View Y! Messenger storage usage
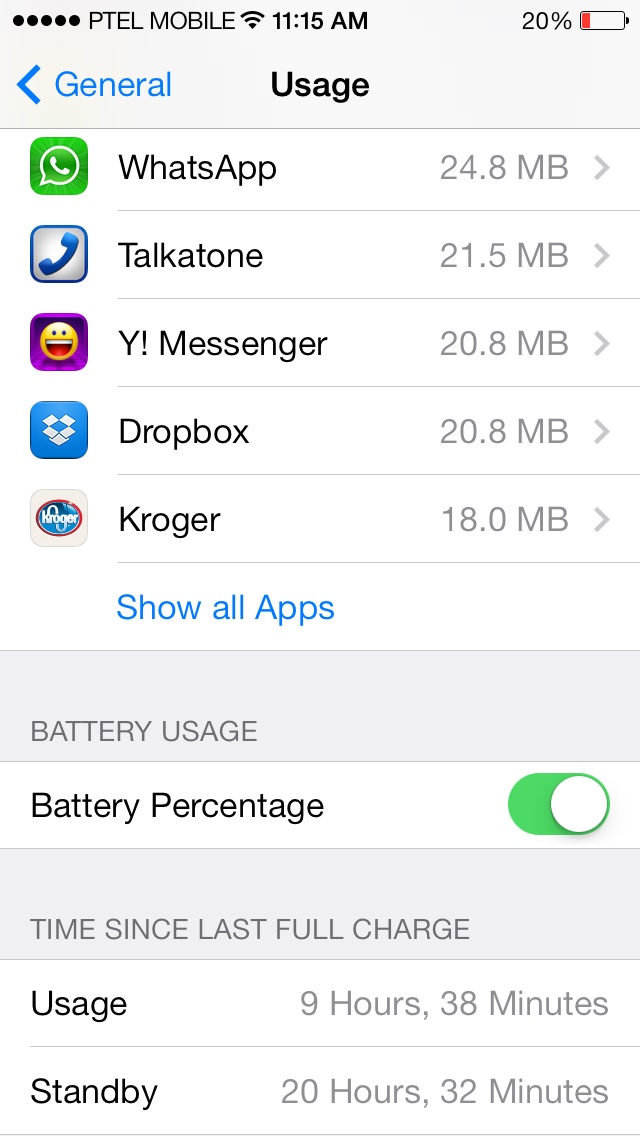 click(320, 343)
